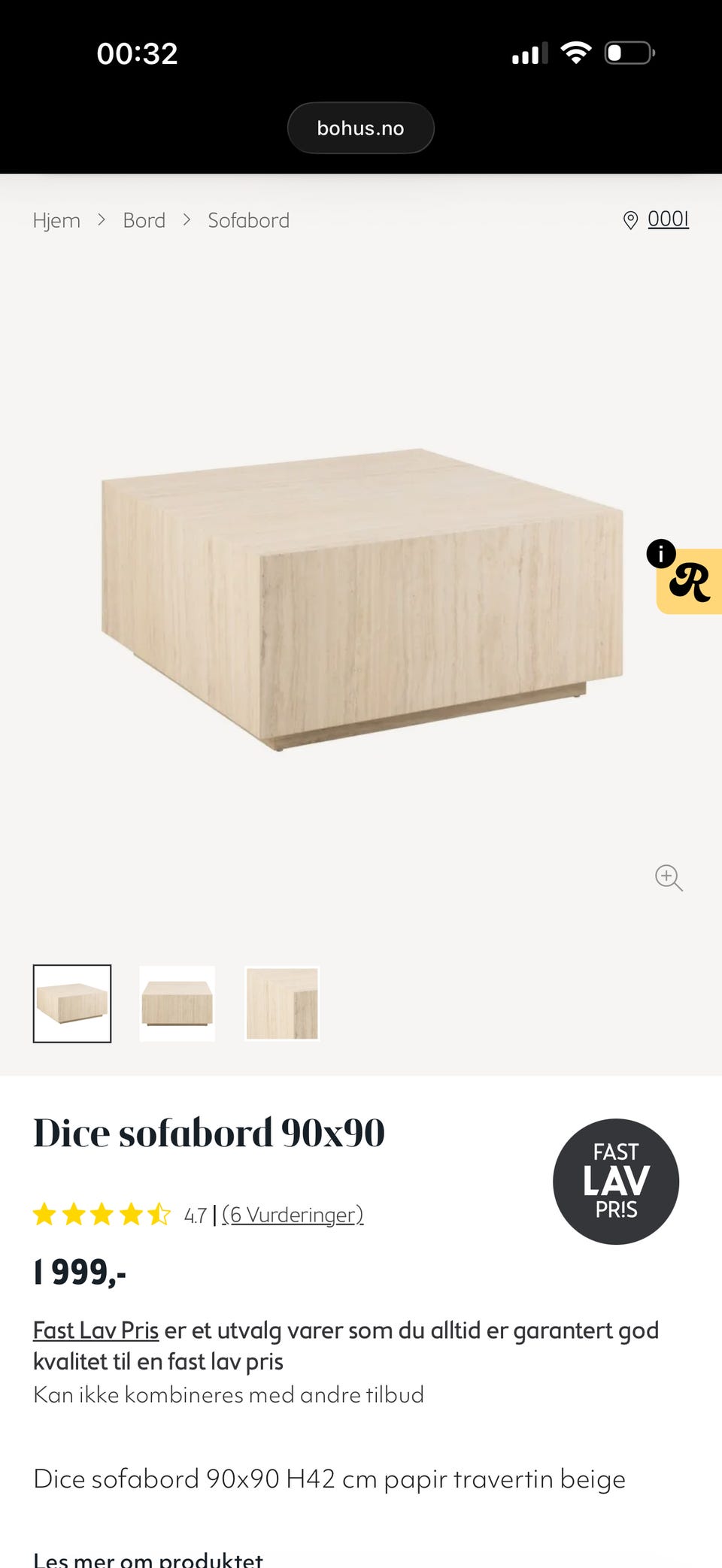Go to "Hjem" in the breadcrumb
Screen dimensions: 722x1568
(56, 220)
